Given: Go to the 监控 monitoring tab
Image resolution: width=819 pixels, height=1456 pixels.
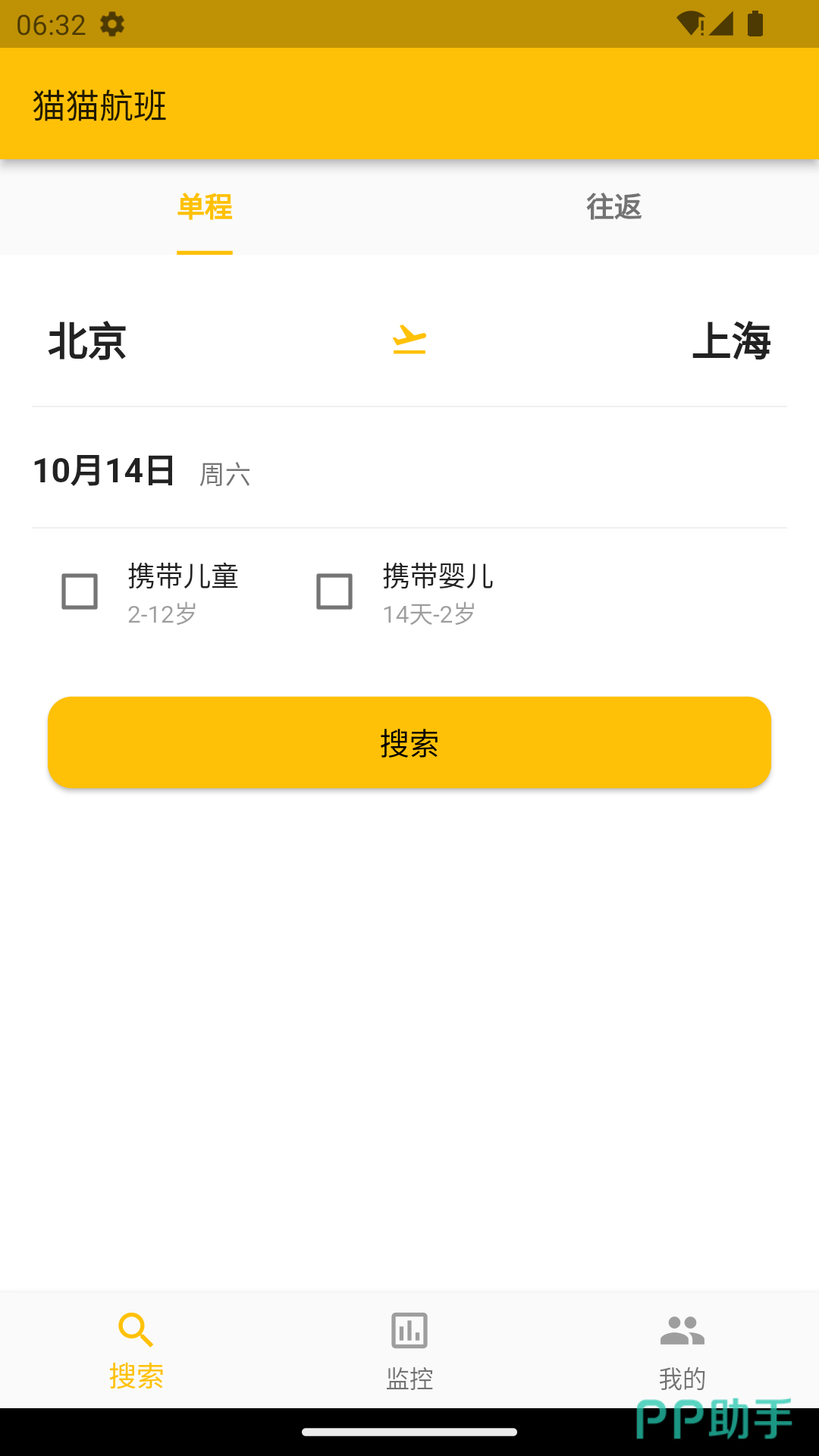Looking at the screenshot, I should point(409,1350).
